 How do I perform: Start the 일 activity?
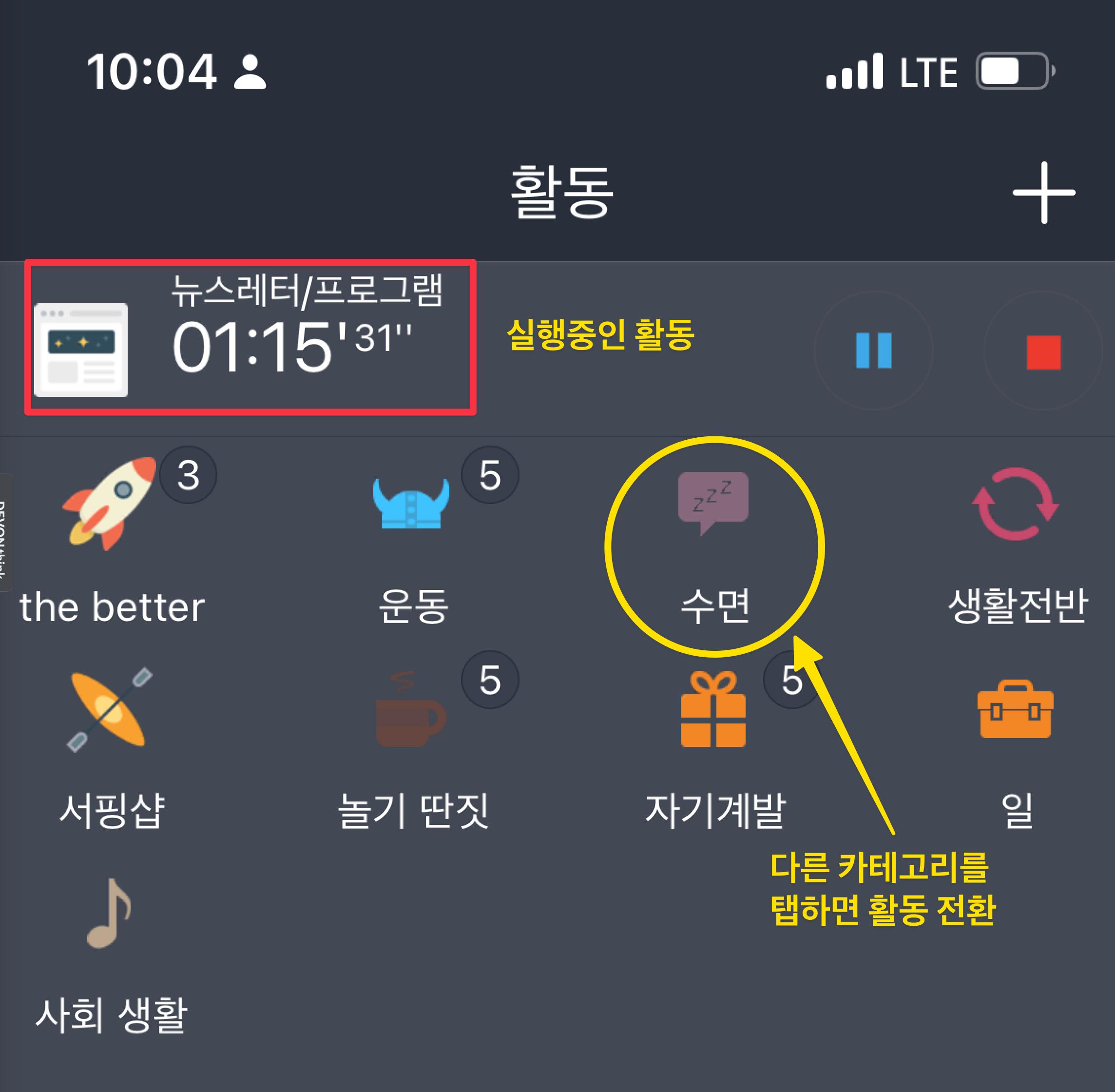point(1017,745)
